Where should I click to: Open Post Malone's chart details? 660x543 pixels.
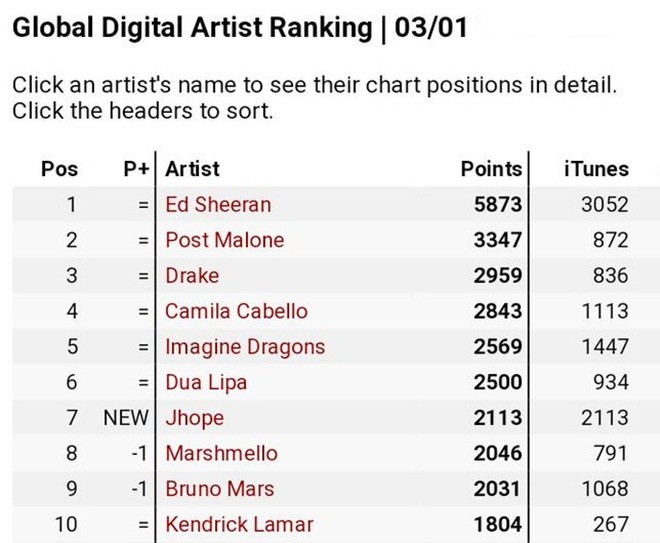pos(224,240)
